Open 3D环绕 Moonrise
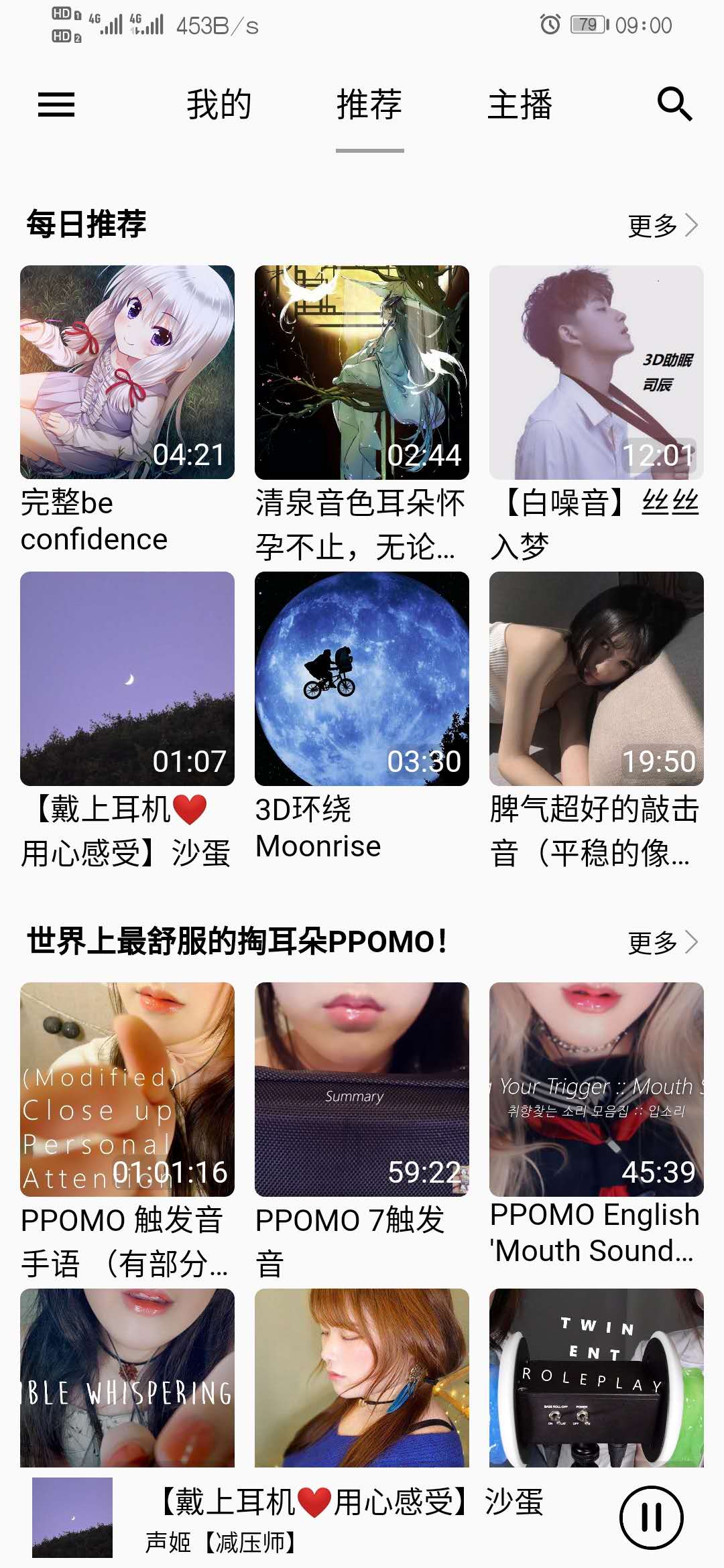Viewport: 724px width, 1568px height. click(x=362, y=679)
